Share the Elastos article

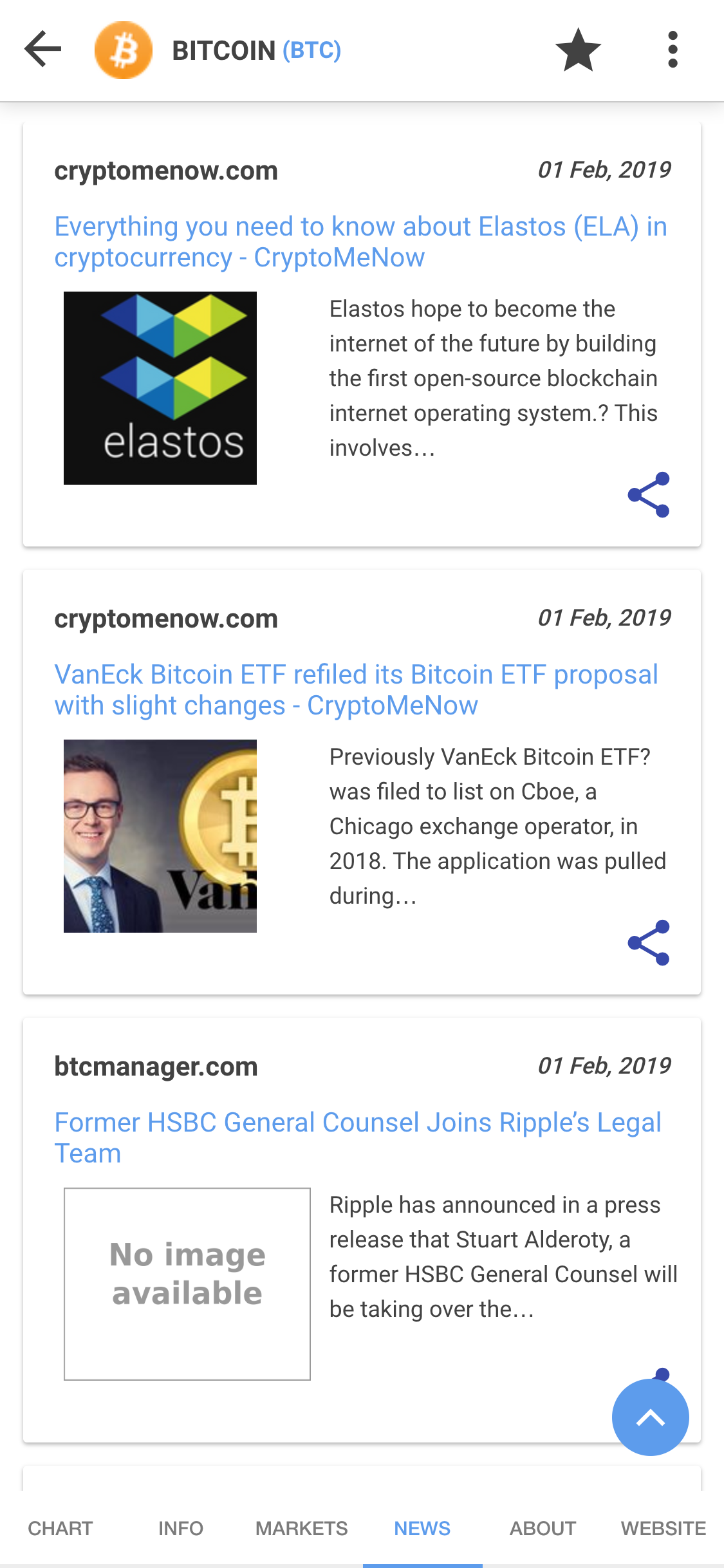tap(649, 494)
